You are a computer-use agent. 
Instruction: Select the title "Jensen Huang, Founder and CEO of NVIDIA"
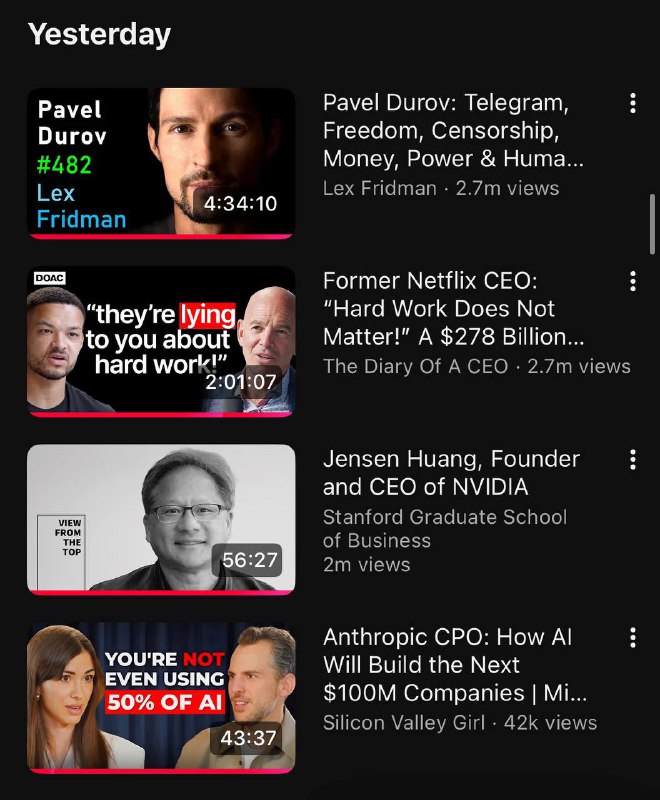[451, 473]
